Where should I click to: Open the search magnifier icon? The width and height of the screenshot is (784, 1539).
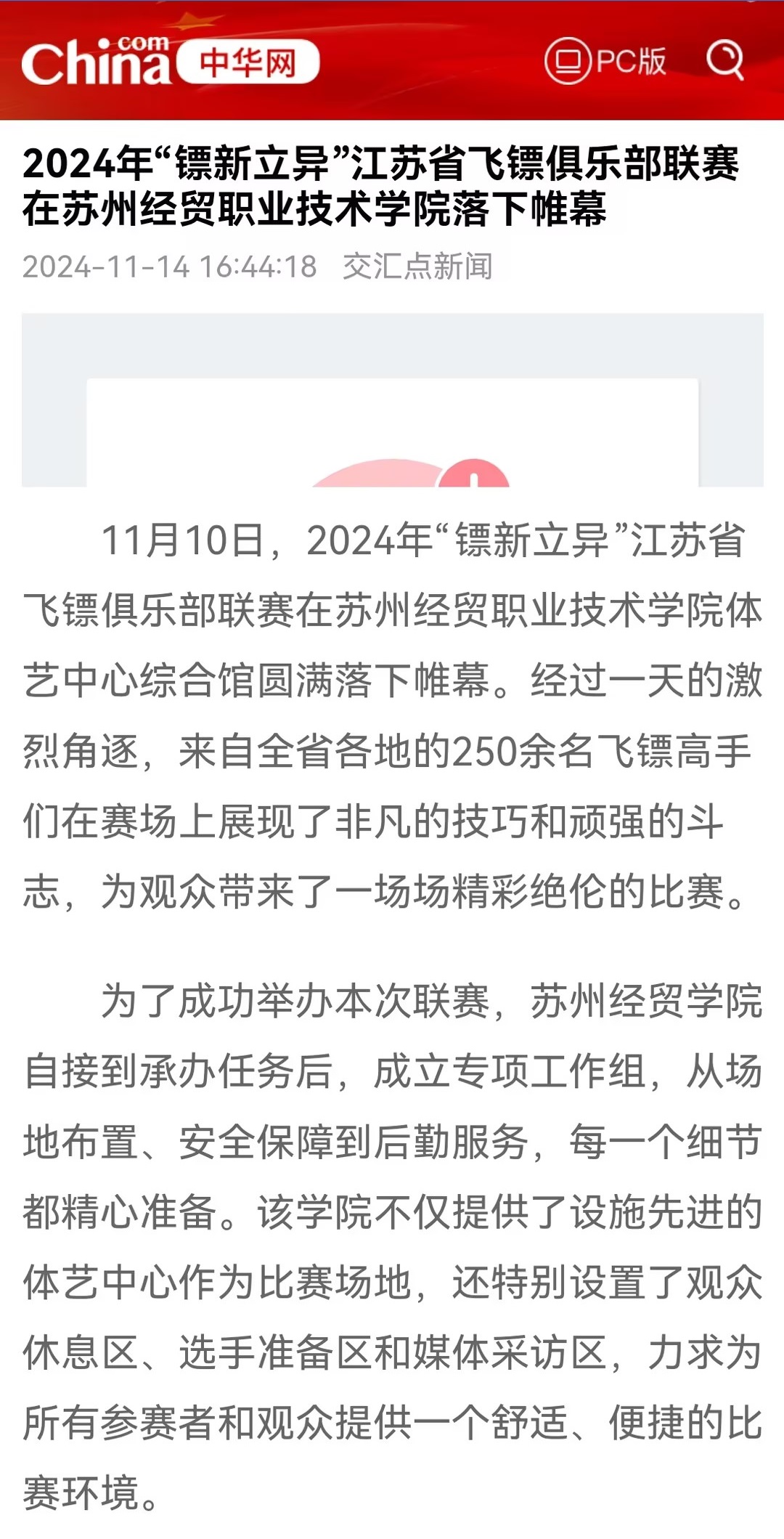(x=725, y=60)
